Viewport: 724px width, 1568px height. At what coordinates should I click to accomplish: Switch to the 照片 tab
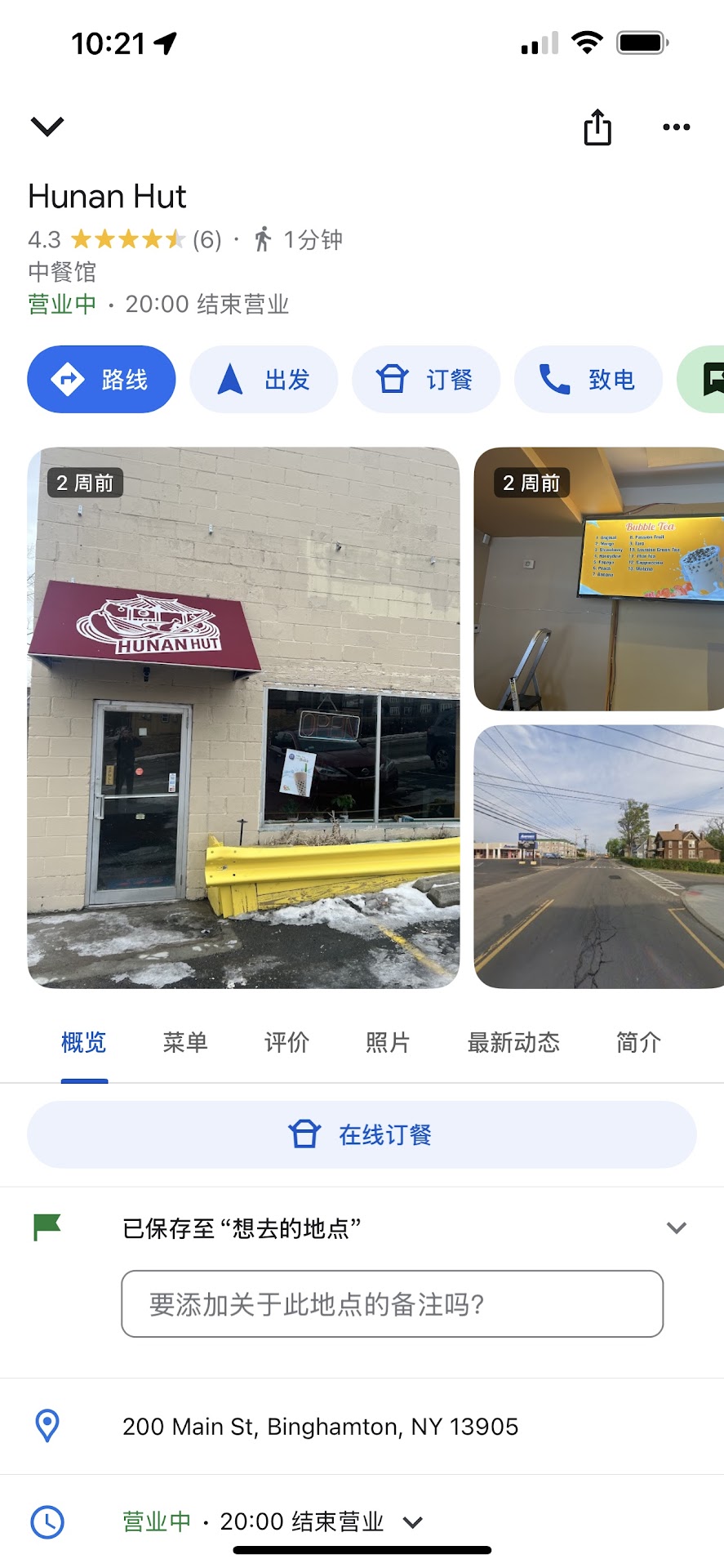coord(388,1042)
